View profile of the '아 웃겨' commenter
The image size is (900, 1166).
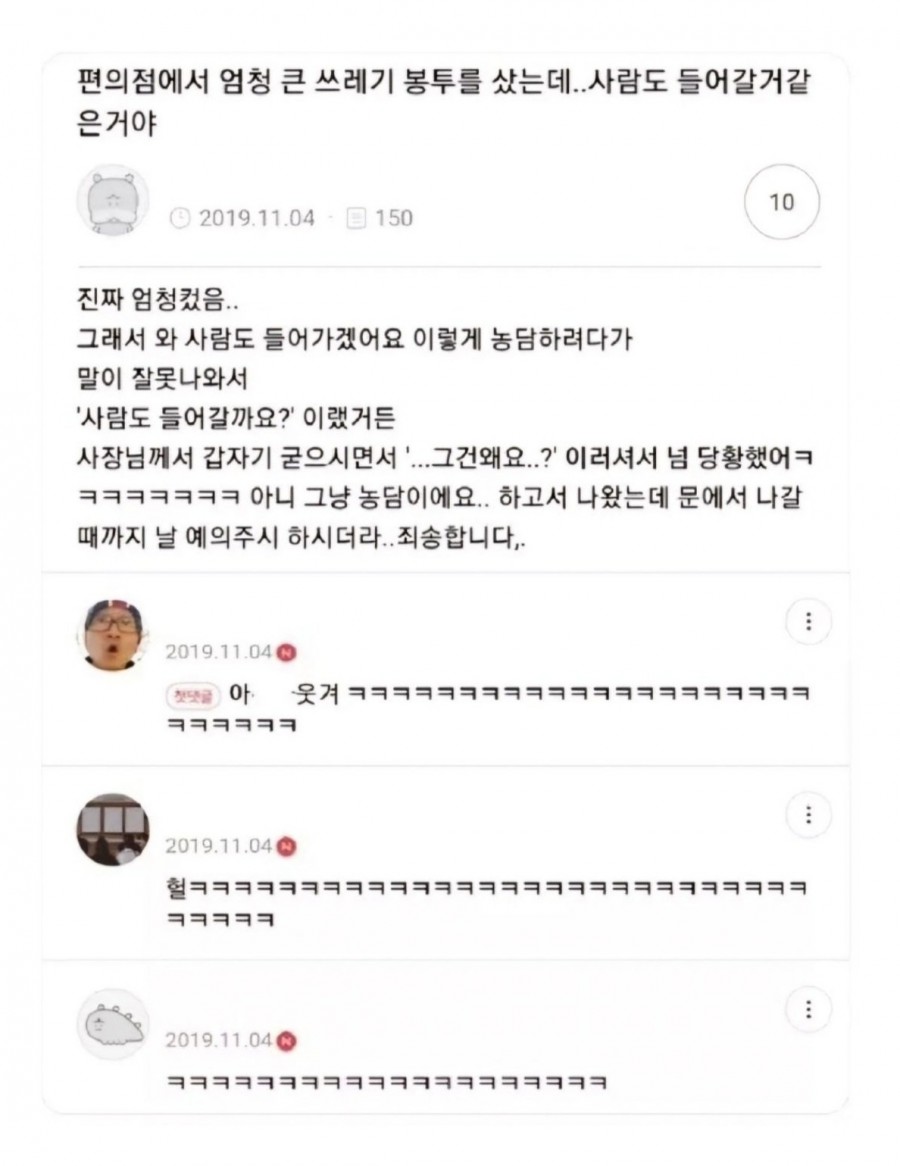(113, 637)
